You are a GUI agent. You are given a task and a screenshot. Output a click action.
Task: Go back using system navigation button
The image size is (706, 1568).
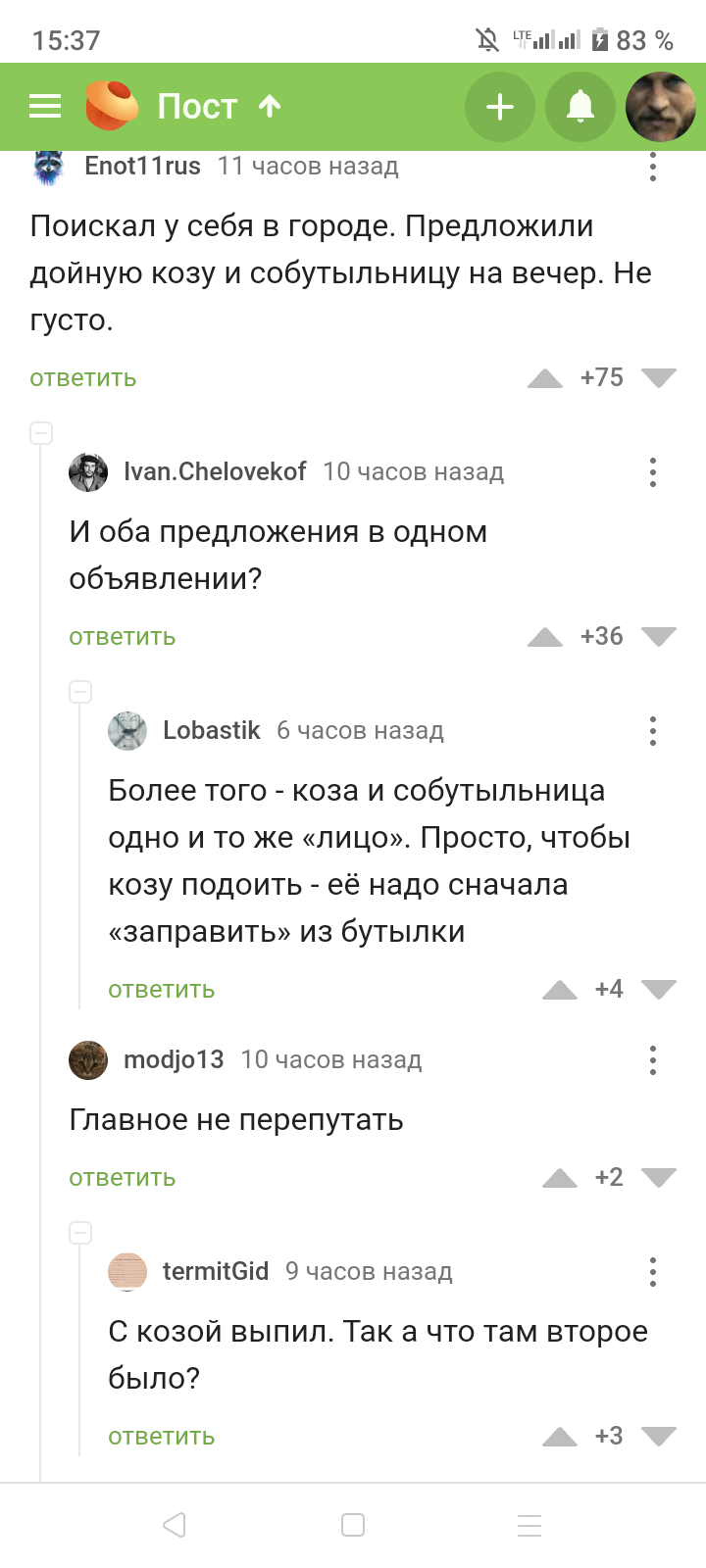point(175,1525)
